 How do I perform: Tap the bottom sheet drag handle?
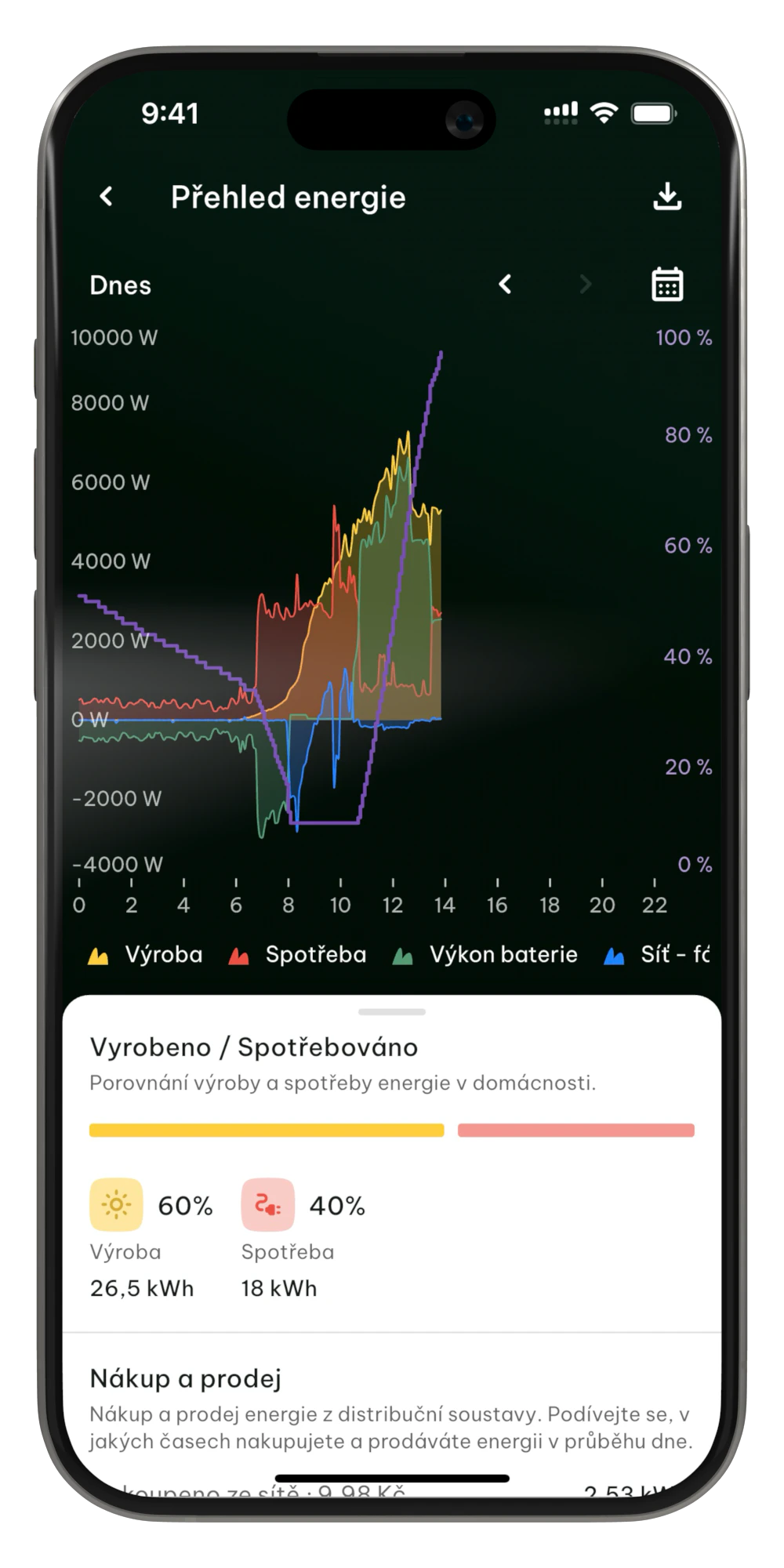391,1012
